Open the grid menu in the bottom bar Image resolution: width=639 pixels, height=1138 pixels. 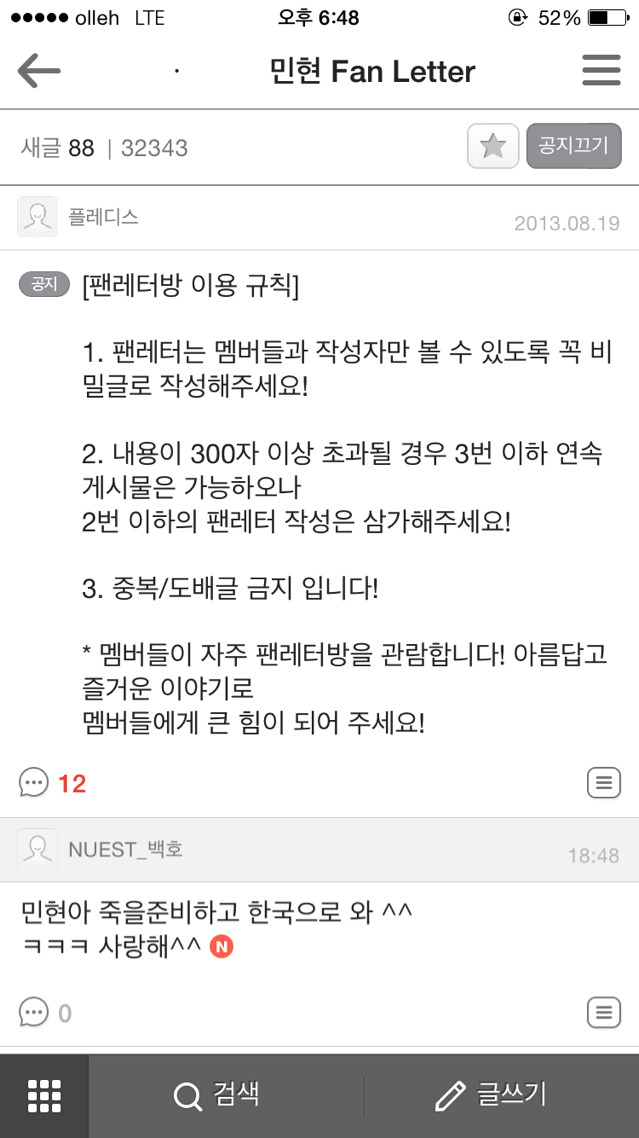click(44, 1096)
